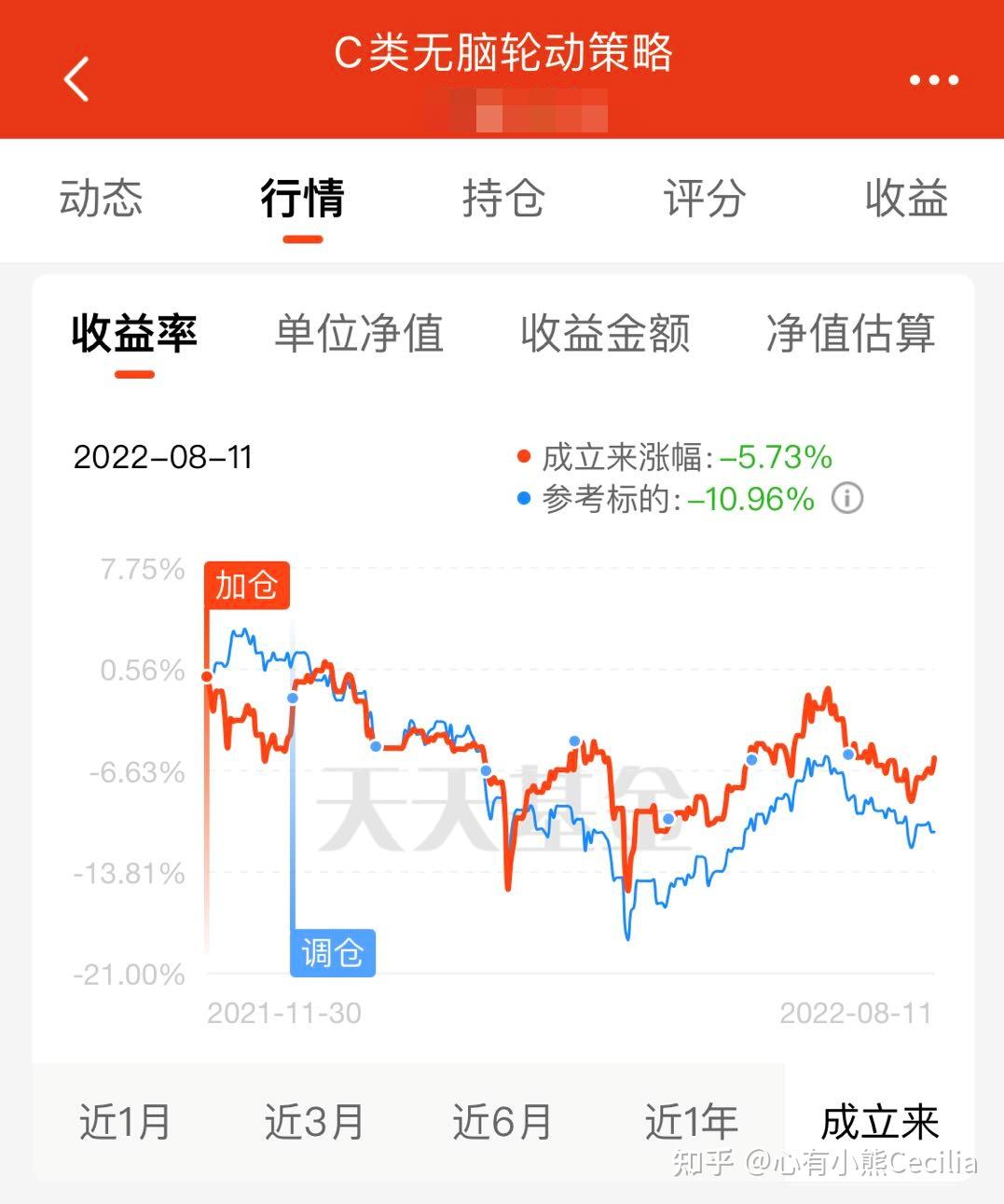Select the 收益率 chart tab
The height and width of the screenshot is (1204, 1004).
[134, 333]
